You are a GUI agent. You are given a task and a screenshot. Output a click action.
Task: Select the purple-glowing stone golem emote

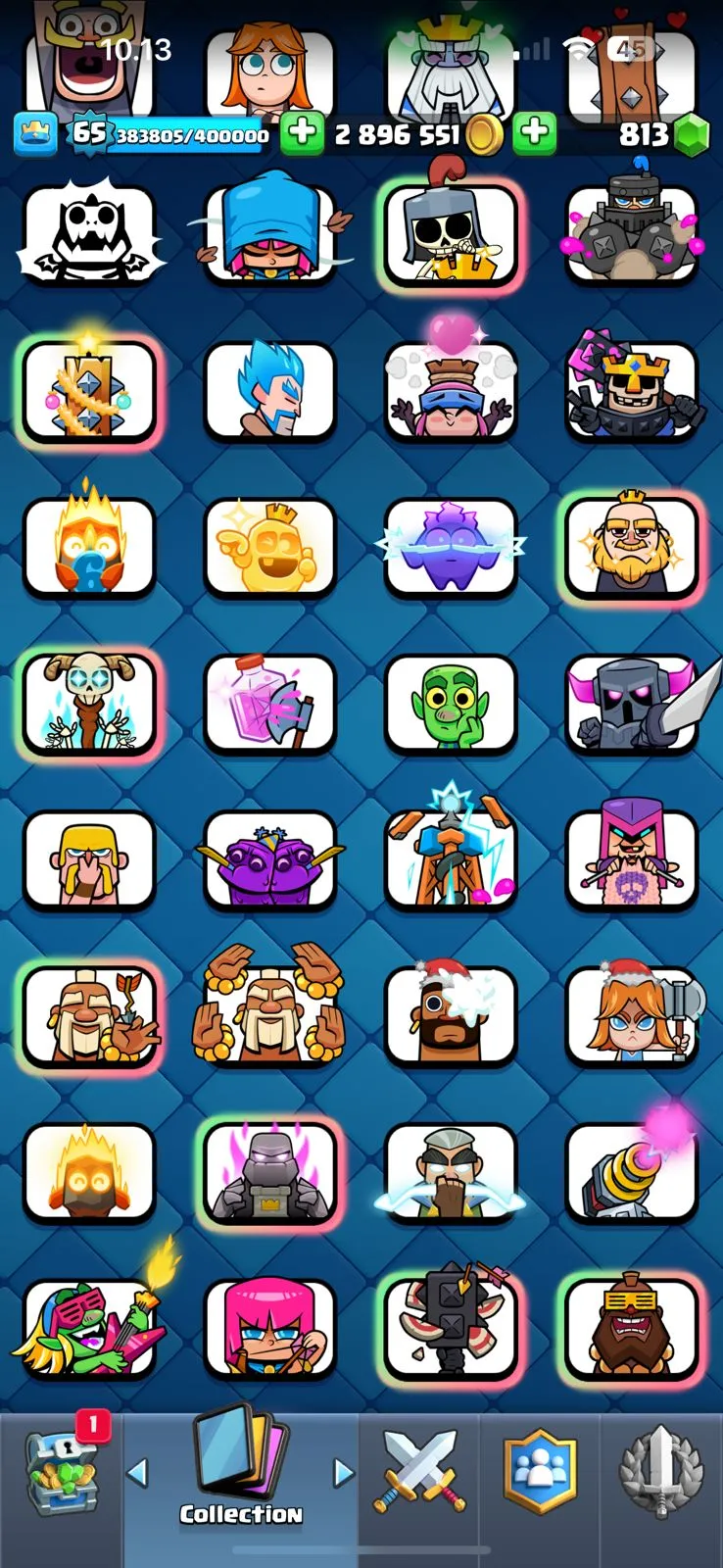point(269,1173)
